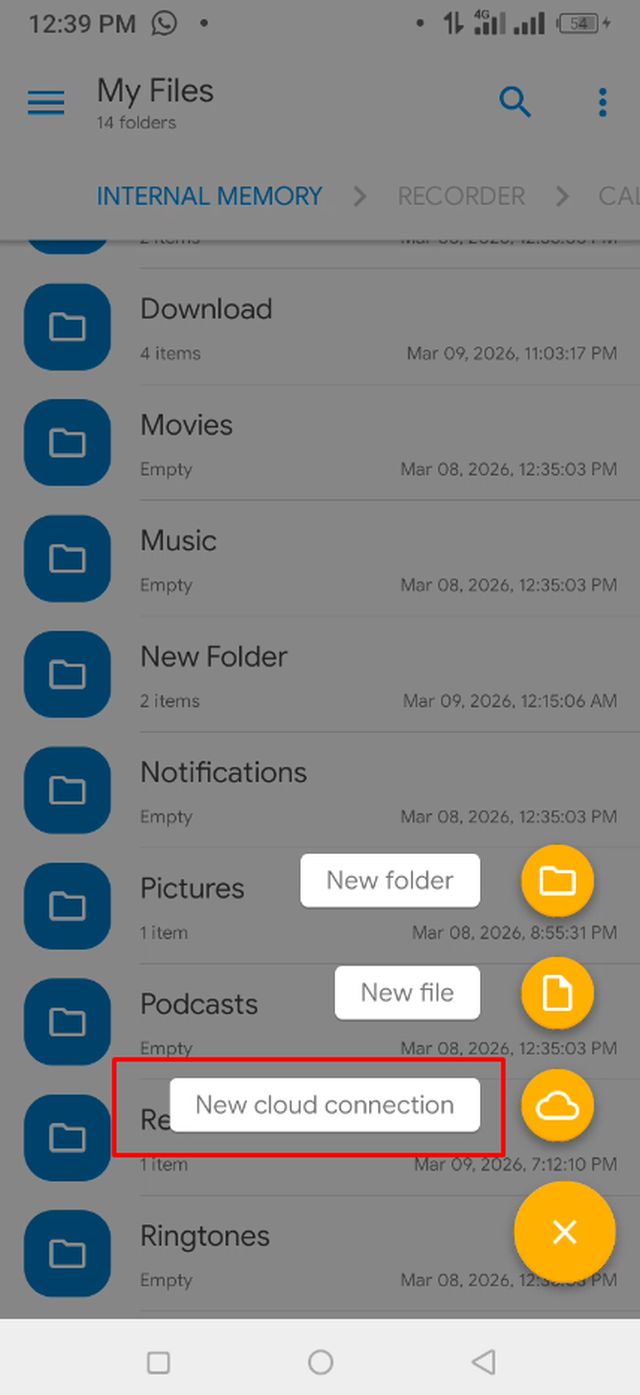This screenshot has width=640, height=1395.
Task: Create a new folder
Action: 557,881
